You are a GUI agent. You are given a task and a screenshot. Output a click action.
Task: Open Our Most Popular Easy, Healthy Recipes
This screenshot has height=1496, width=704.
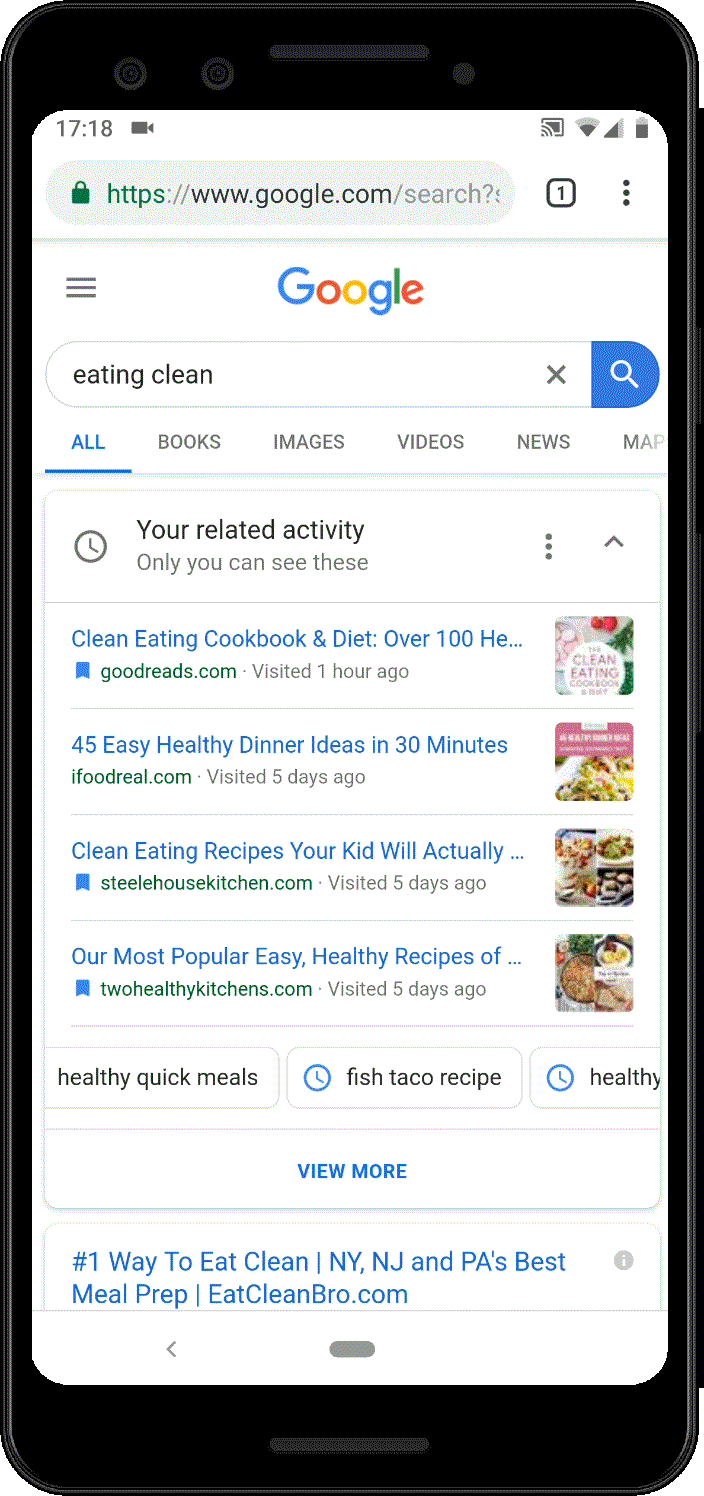click(296, 957)
